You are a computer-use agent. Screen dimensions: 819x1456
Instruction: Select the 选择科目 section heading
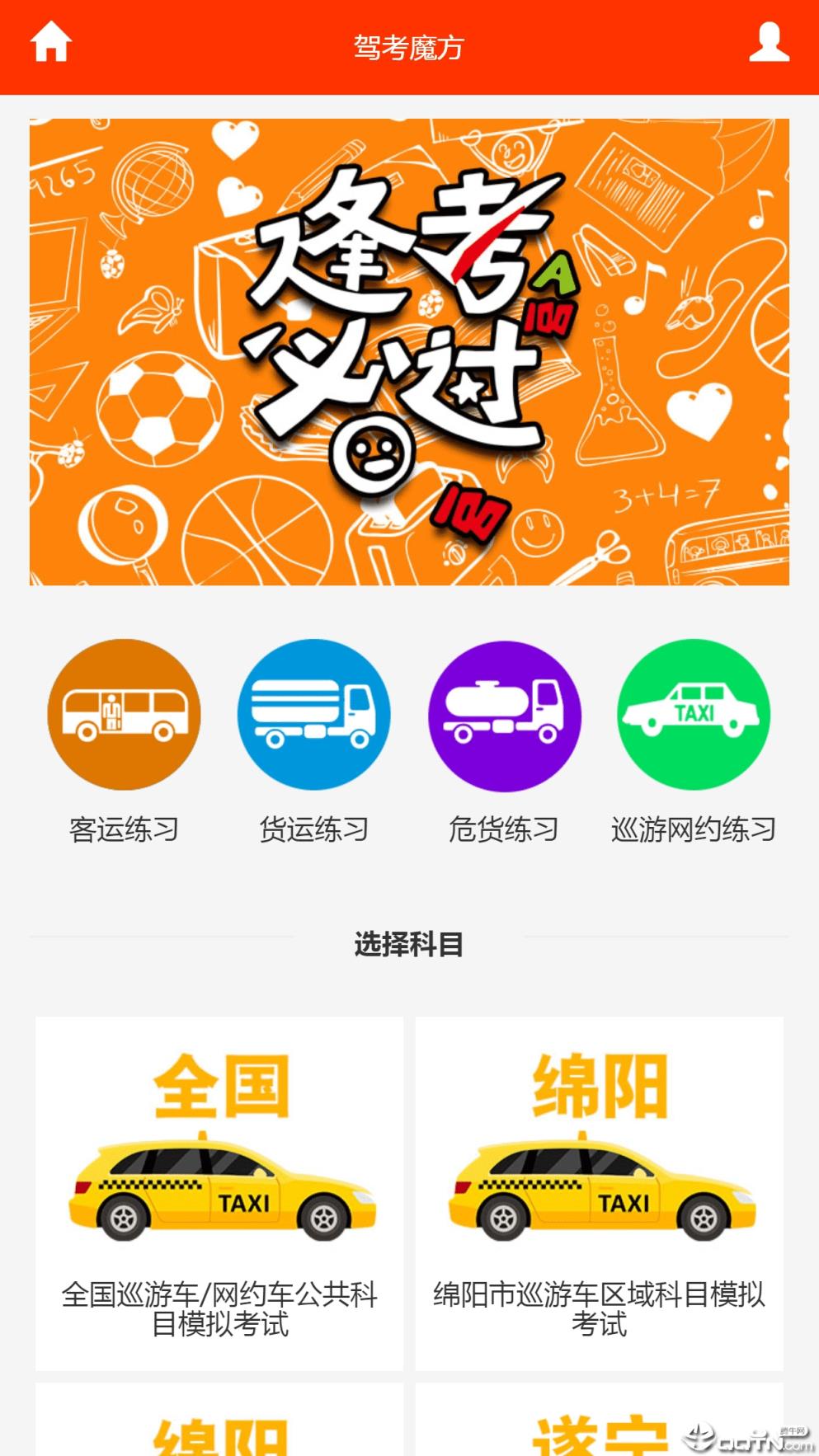tap(409, 946)
